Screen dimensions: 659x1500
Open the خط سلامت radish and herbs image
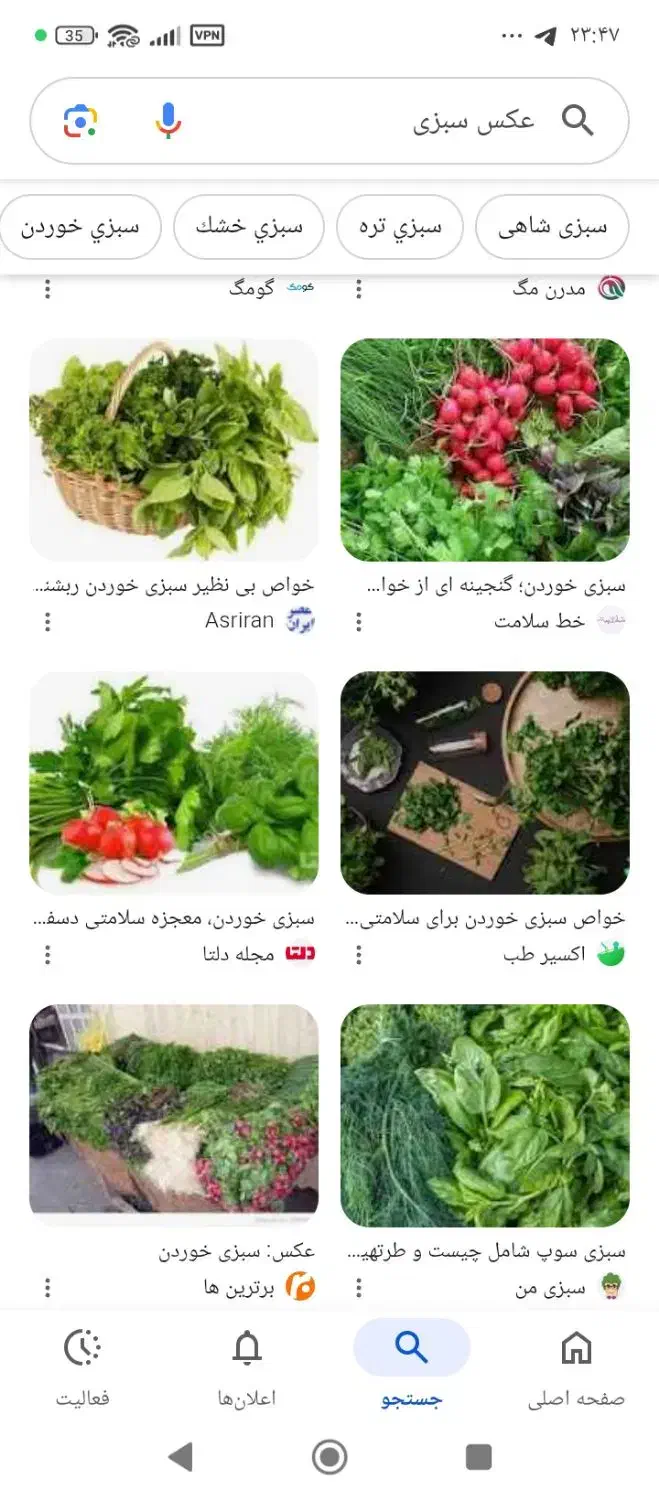[485, 450]
